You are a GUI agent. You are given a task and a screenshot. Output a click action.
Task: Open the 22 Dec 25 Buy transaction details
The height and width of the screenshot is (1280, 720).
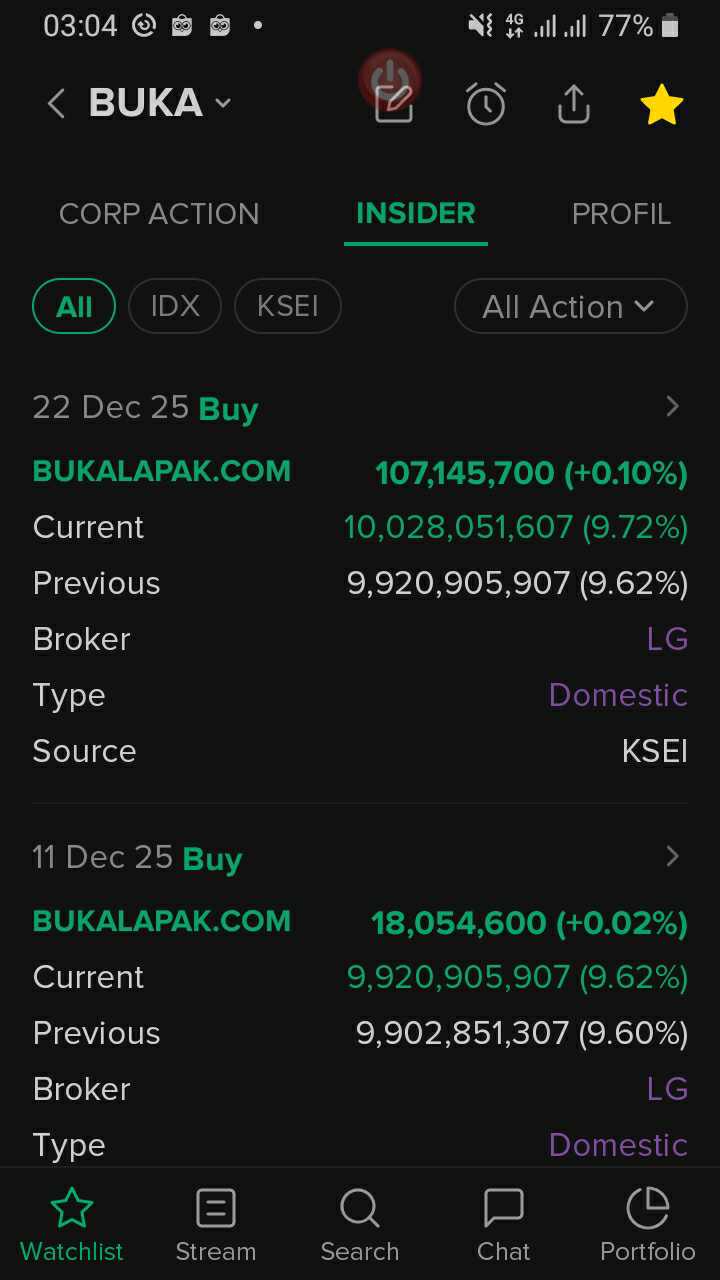point(672,407)
